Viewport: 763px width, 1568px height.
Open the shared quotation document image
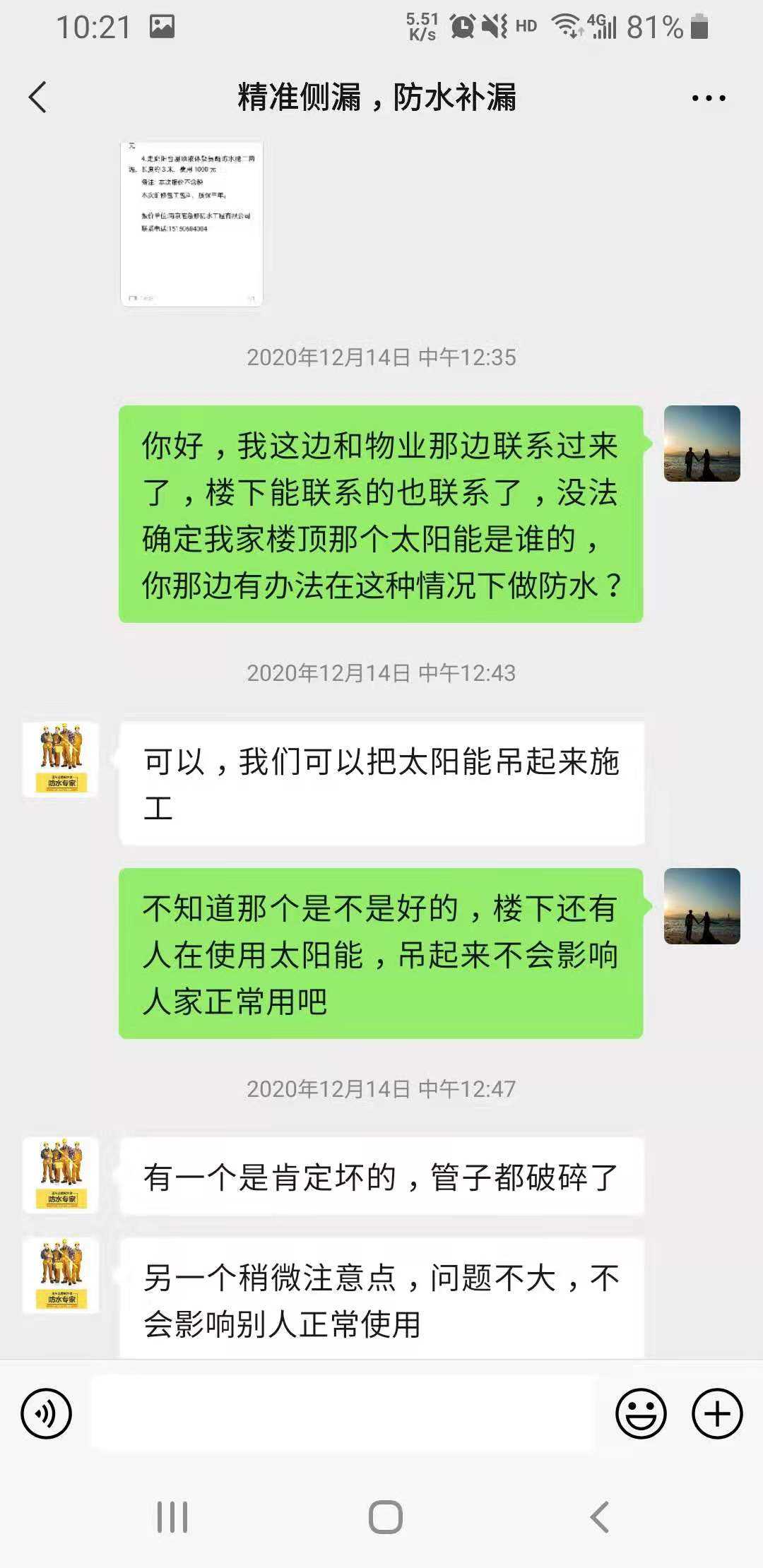191,223
